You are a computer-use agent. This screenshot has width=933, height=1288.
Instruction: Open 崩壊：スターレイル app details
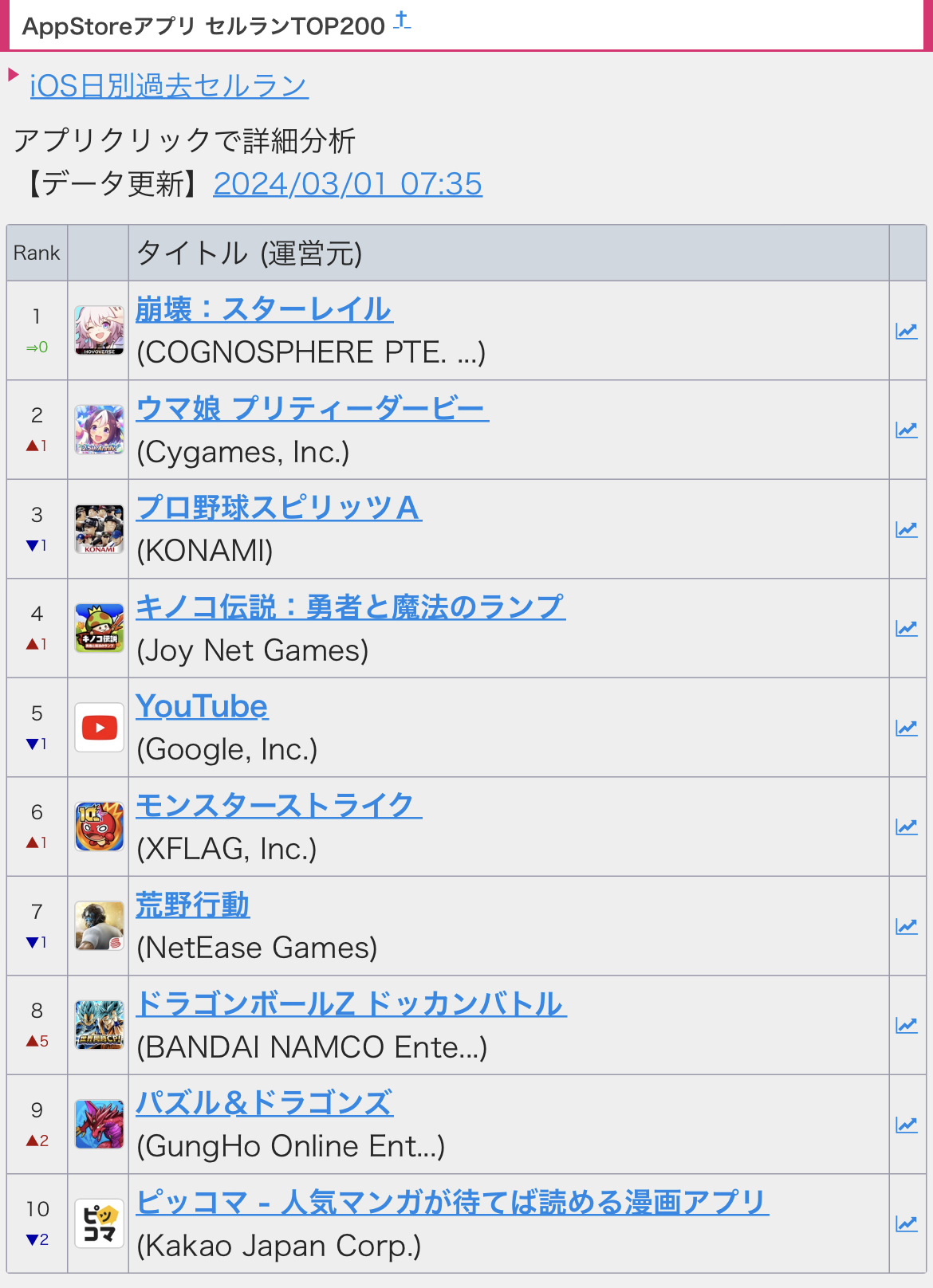tap(264, 309)
